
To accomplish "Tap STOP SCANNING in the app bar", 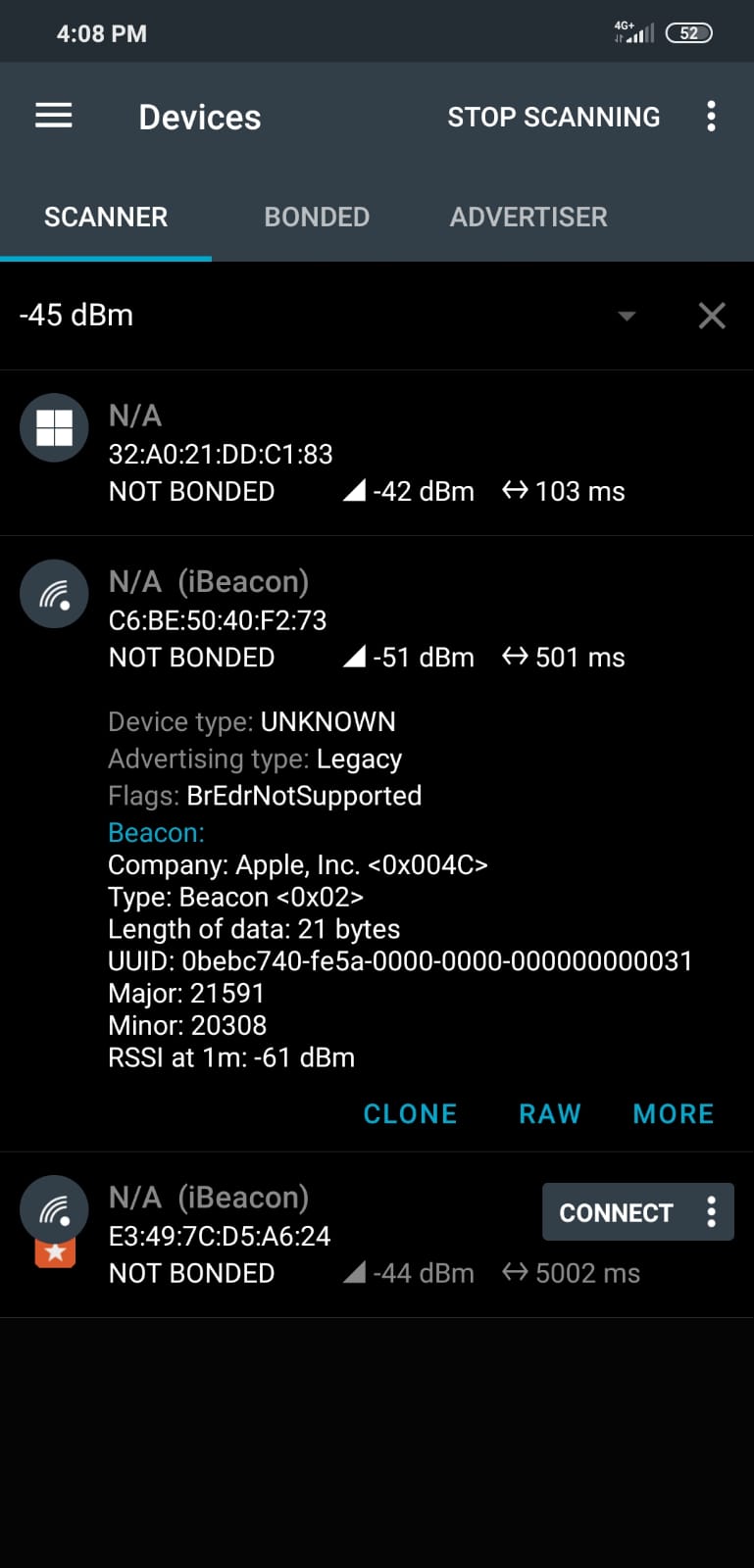I will (554, 117).
